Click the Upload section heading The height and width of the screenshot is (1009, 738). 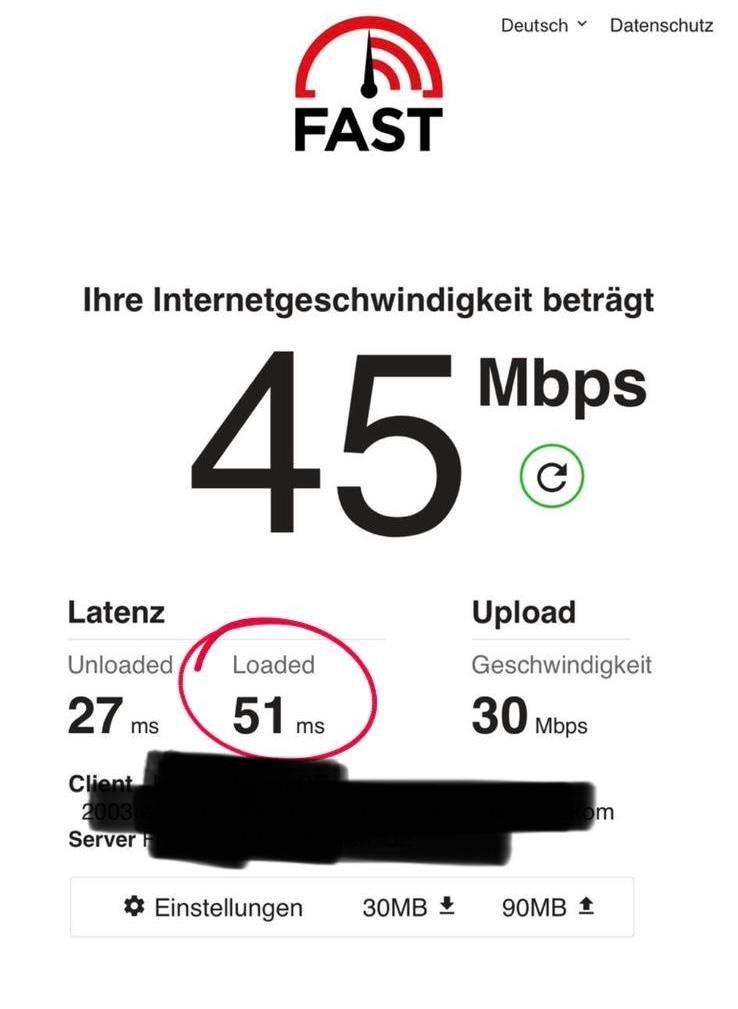pyautogui.click(x=524, y=612)
